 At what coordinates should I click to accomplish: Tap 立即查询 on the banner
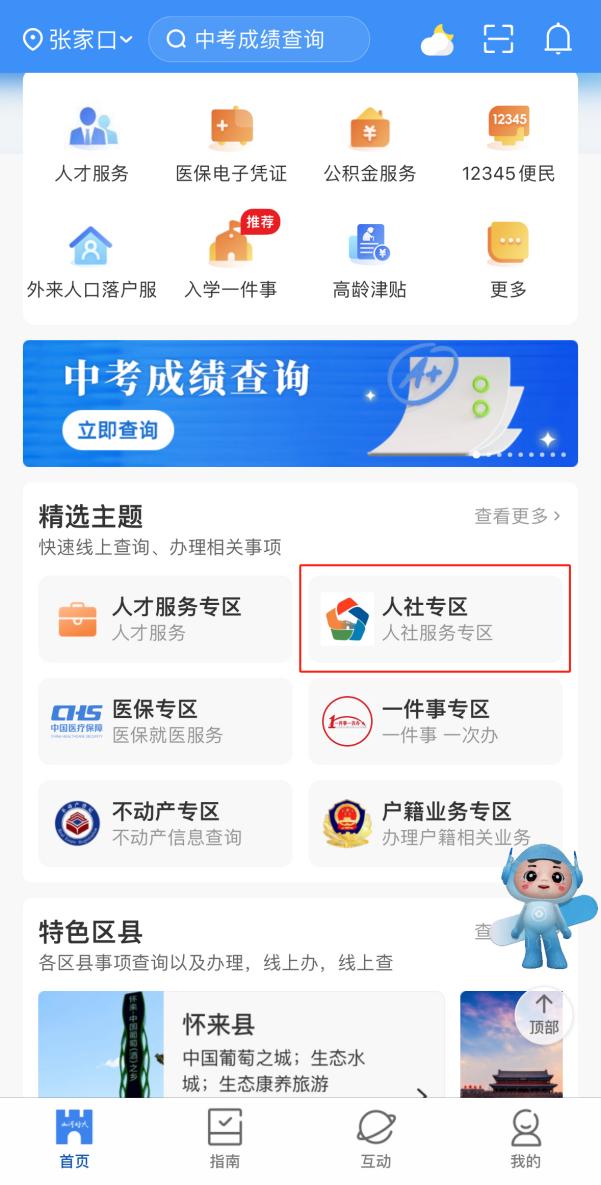click(118, 430)
